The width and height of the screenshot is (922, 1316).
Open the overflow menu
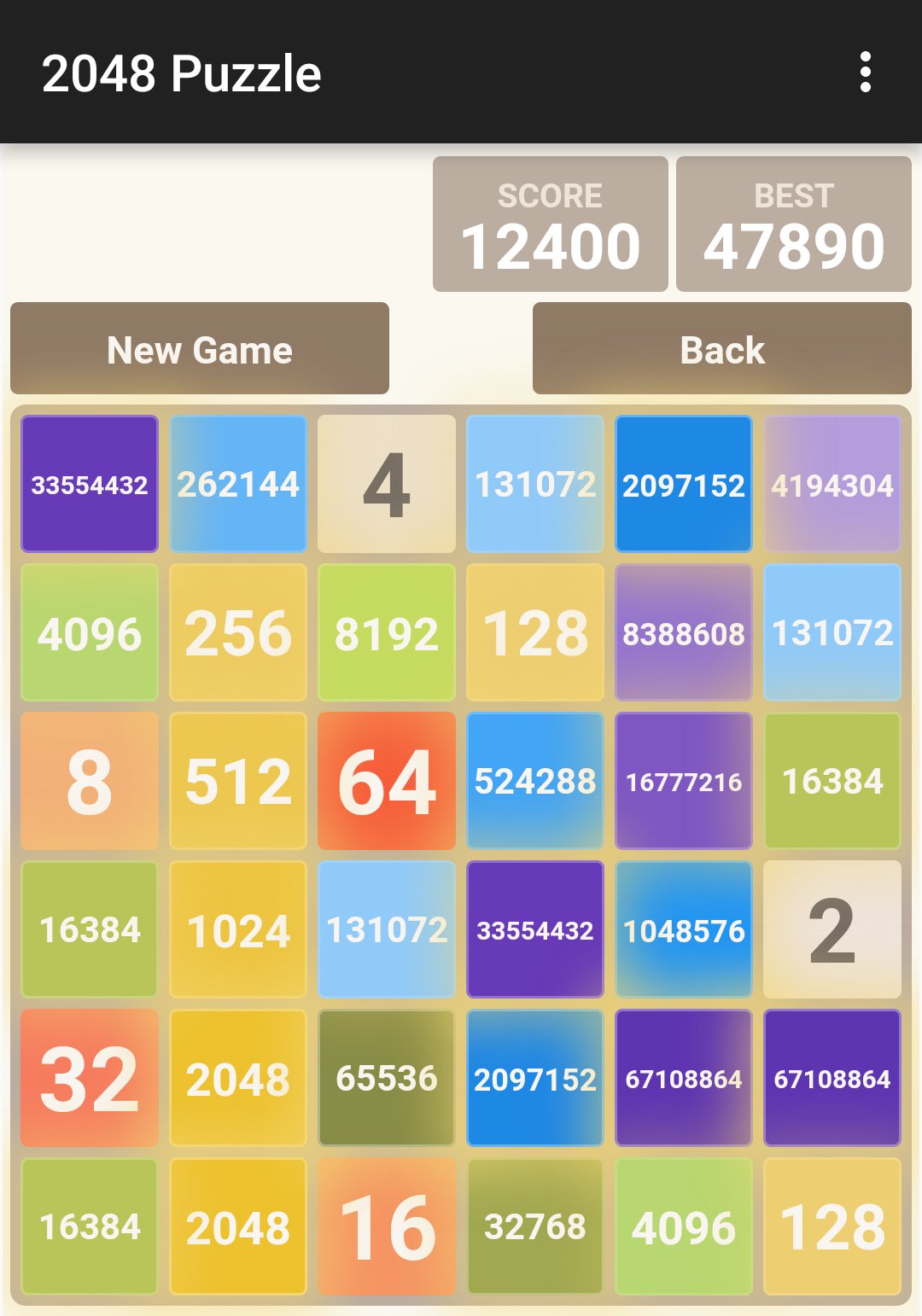[865, 73]
